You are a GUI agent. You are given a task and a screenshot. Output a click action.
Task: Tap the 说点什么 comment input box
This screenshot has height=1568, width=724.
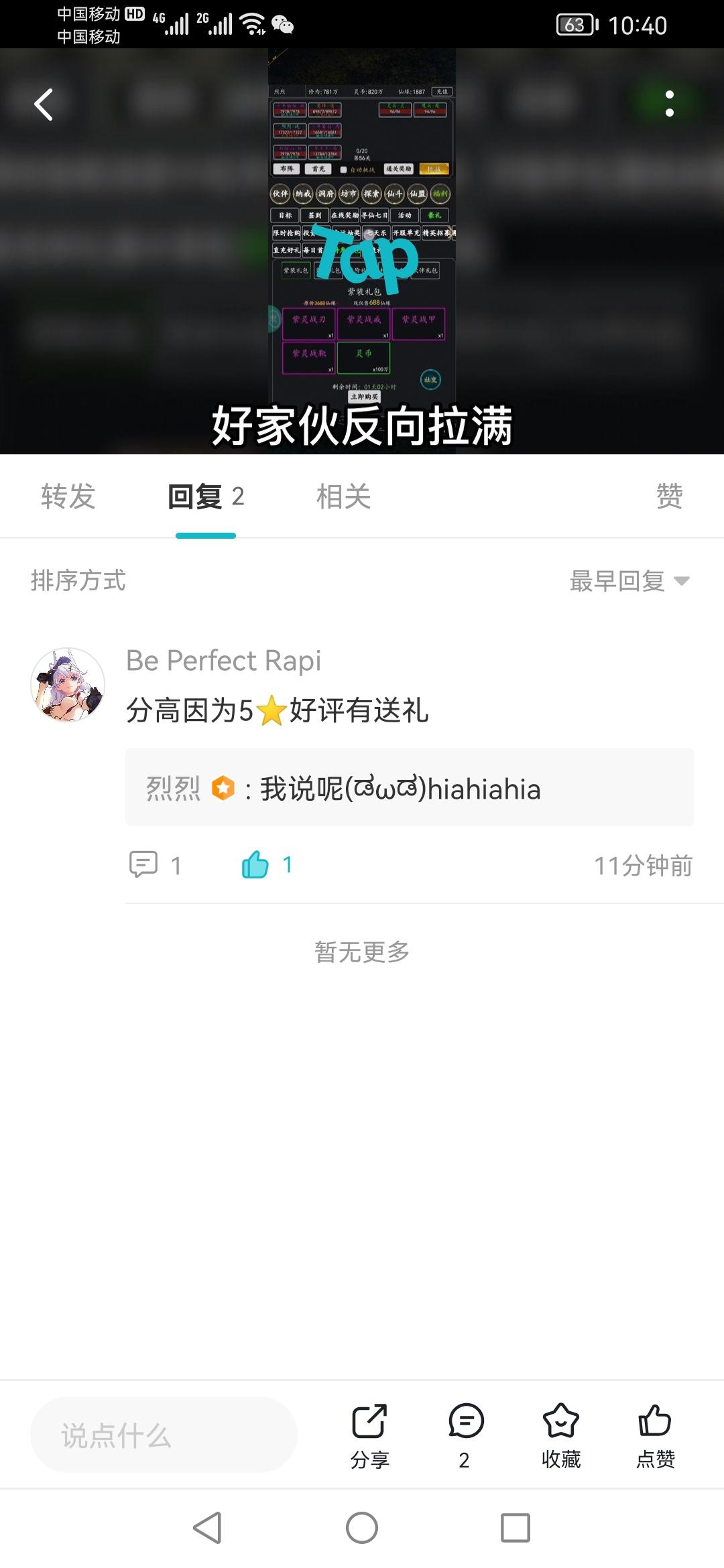tap(164, 1435)
